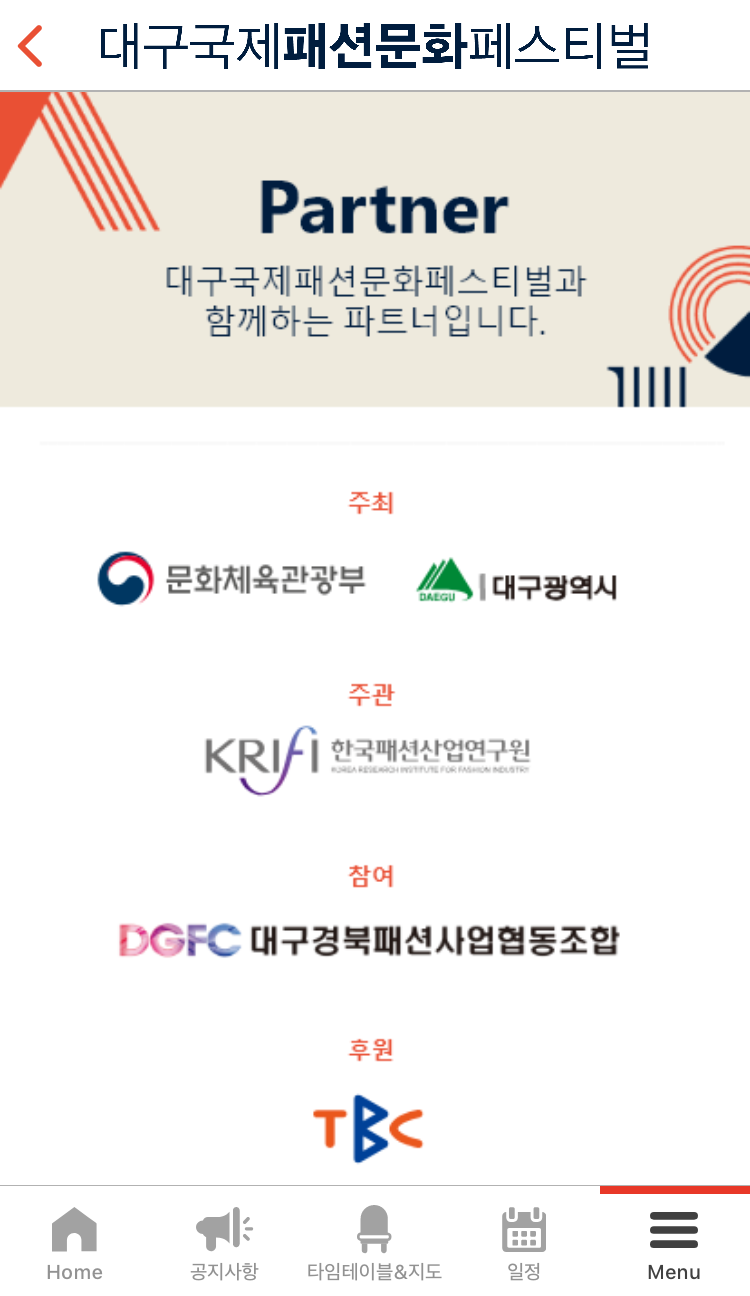
Task: Go back with the red arrow
Action: pyautogui.click(x=31, y=46)
